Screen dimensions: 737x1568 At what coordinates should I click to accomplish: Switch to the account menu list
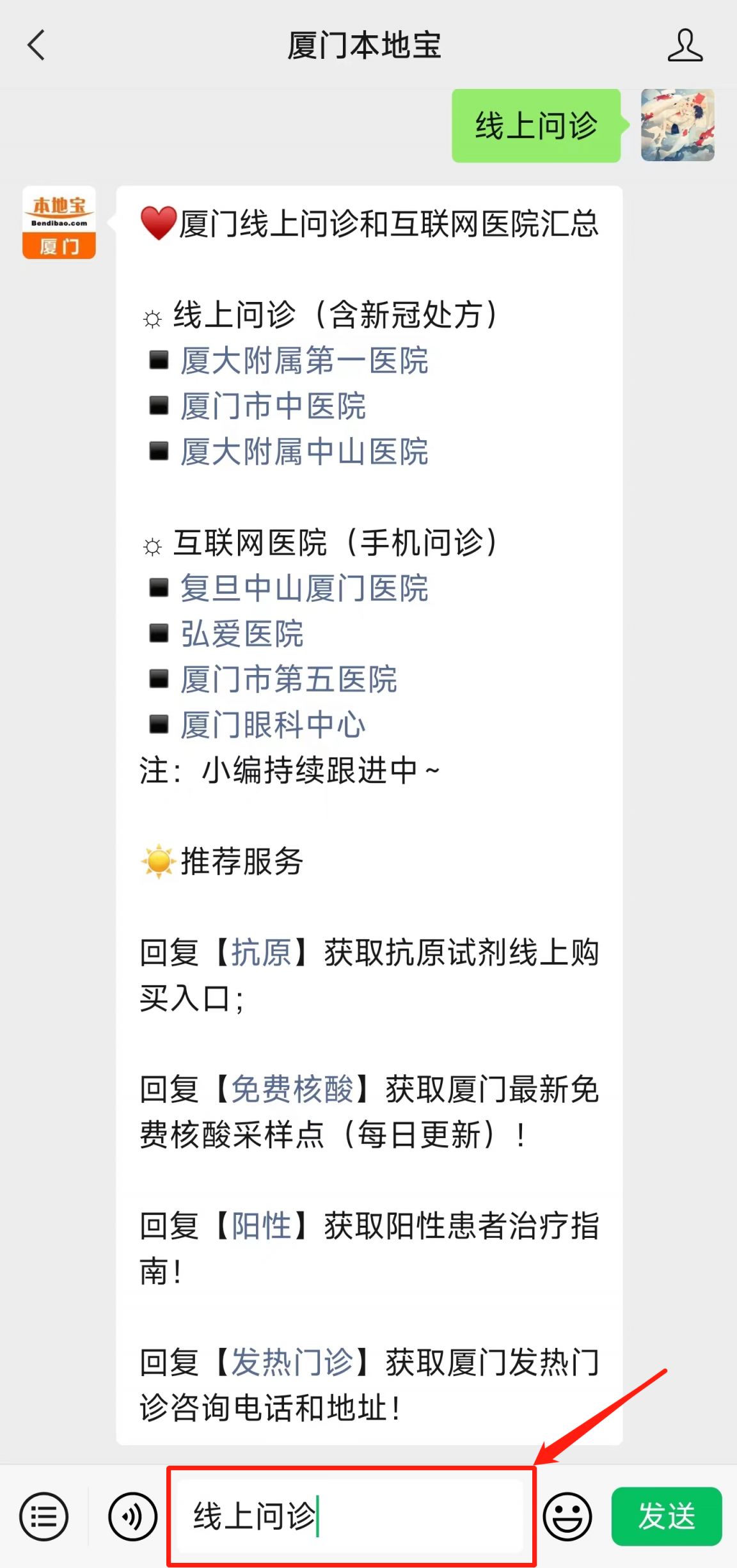coord(44,1516)
